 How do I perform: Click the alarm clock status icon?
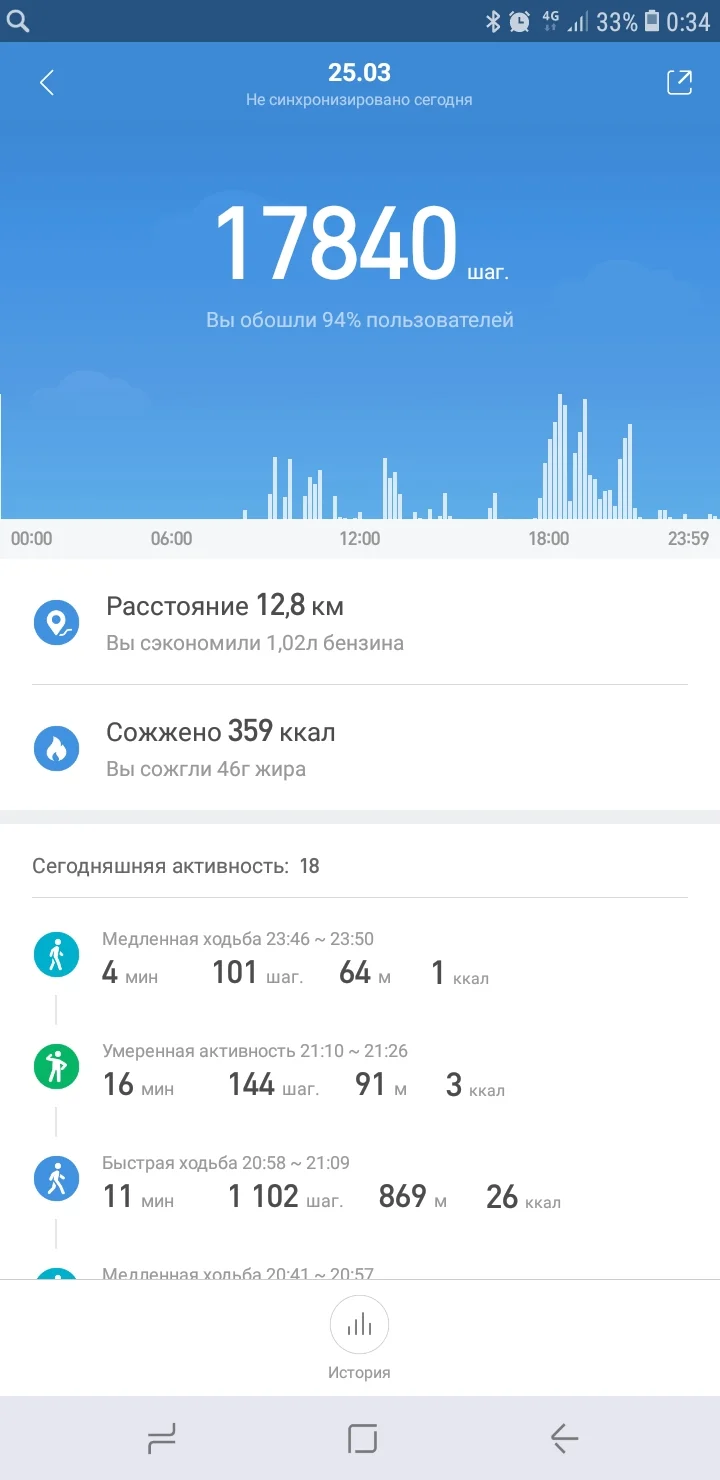tap(520, 19)
